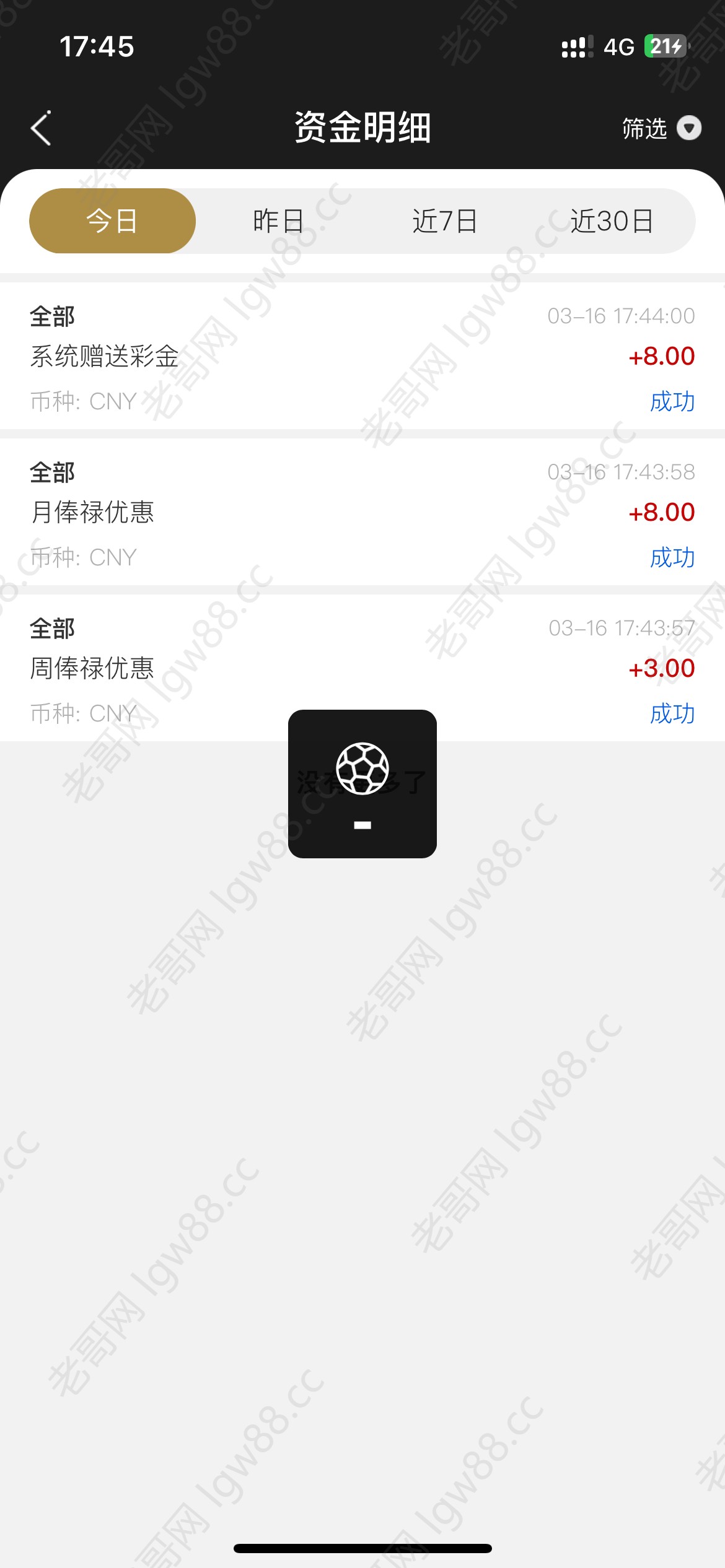Show records for 近7日
Image resolution: width=725 pixels, height=1568 pixels.
coord(445,221)
